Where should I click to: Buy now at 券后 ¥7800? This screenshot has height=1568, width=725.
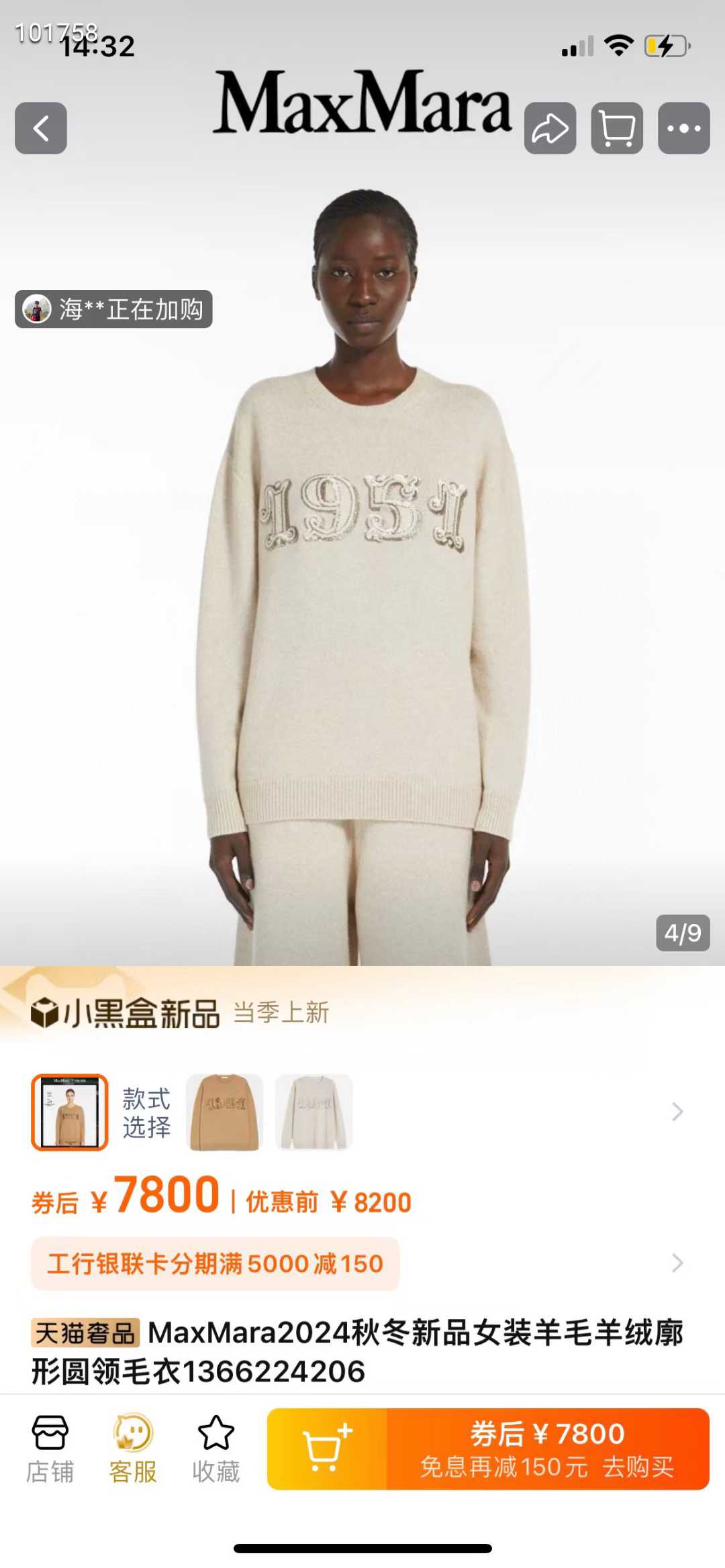tap(547, 1449)
